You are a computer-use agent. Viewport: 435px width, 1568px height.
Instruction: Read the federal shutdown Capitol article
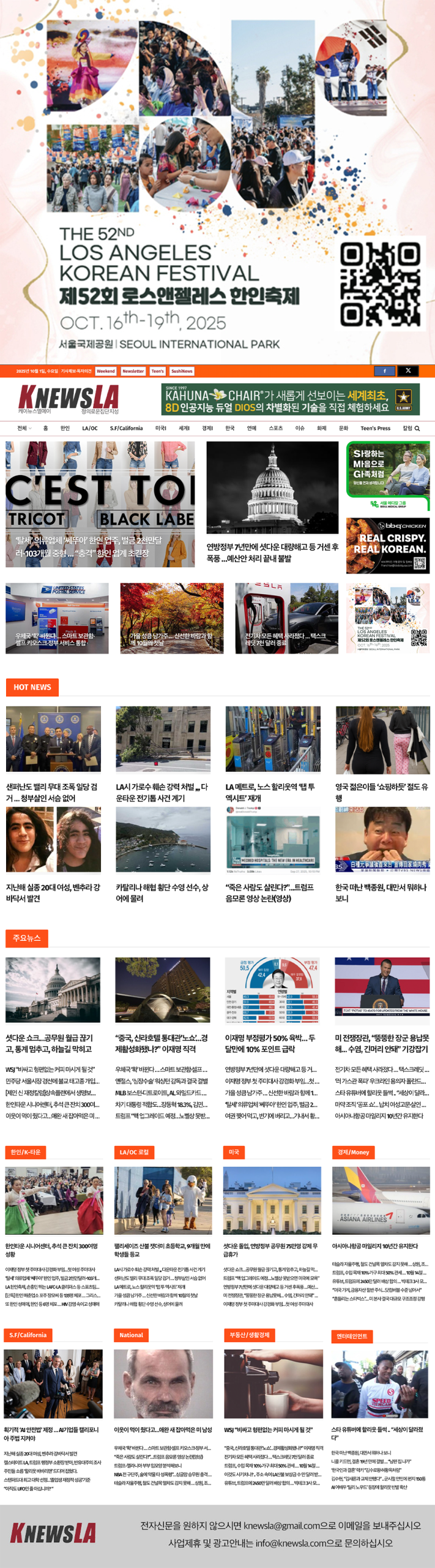272,552
